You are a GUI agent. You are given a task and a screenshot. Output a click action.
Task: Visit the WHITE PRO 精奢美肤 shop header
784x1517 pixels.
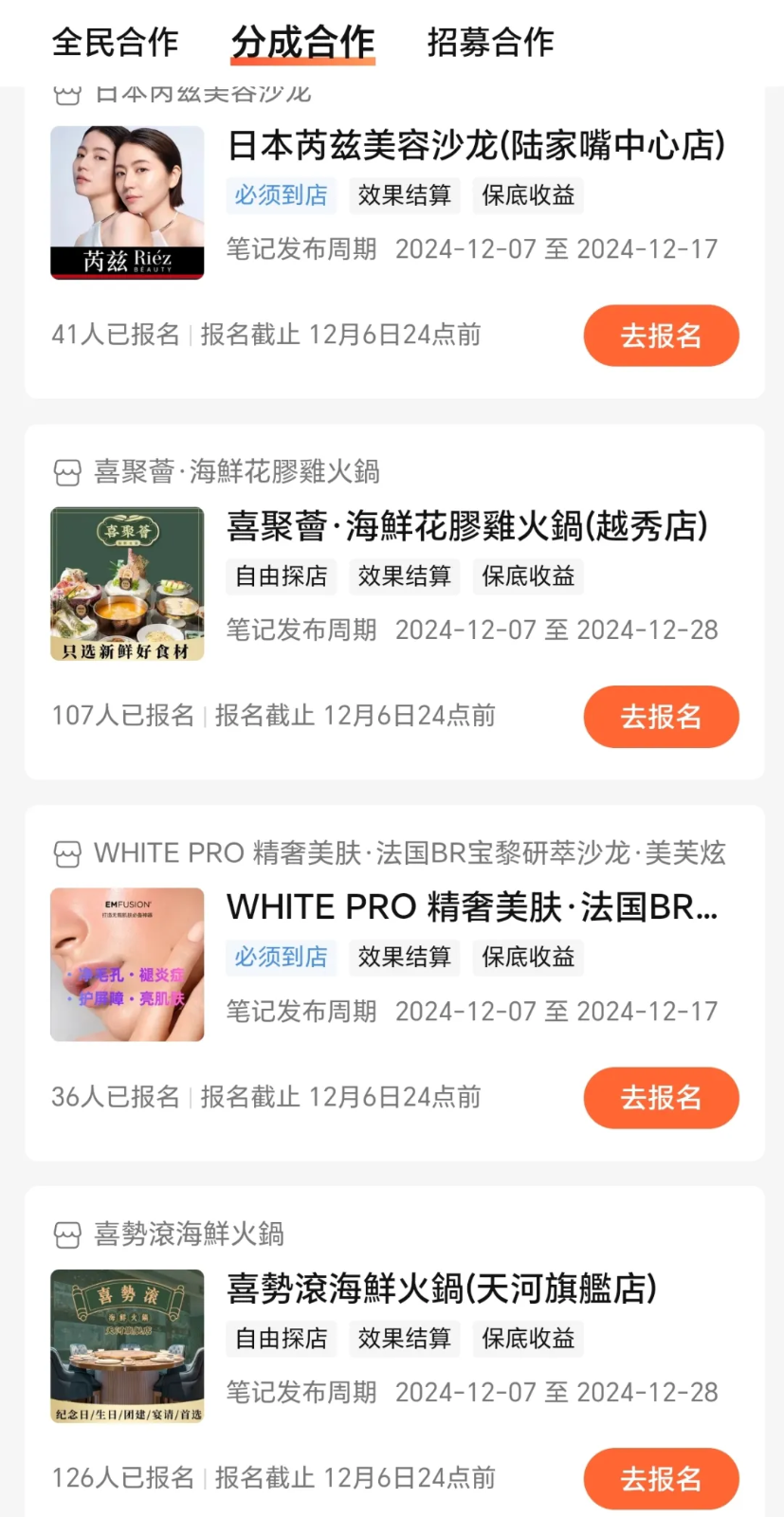[408, 853]
